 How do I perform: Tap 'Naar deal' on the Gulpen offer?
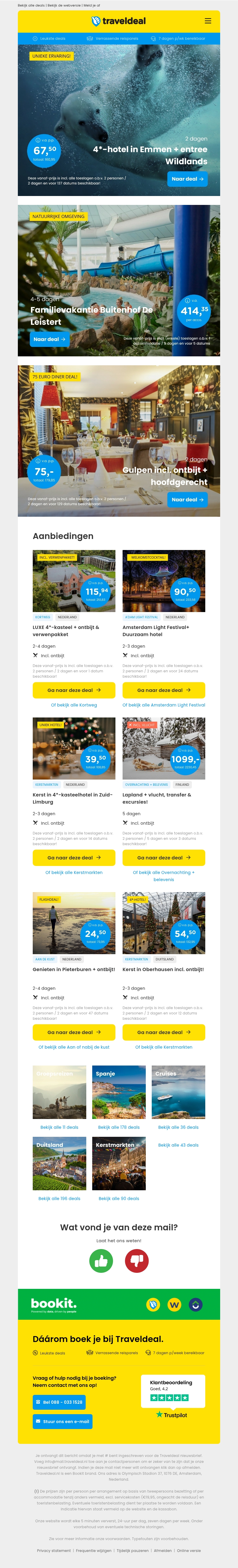pos(187,500)
